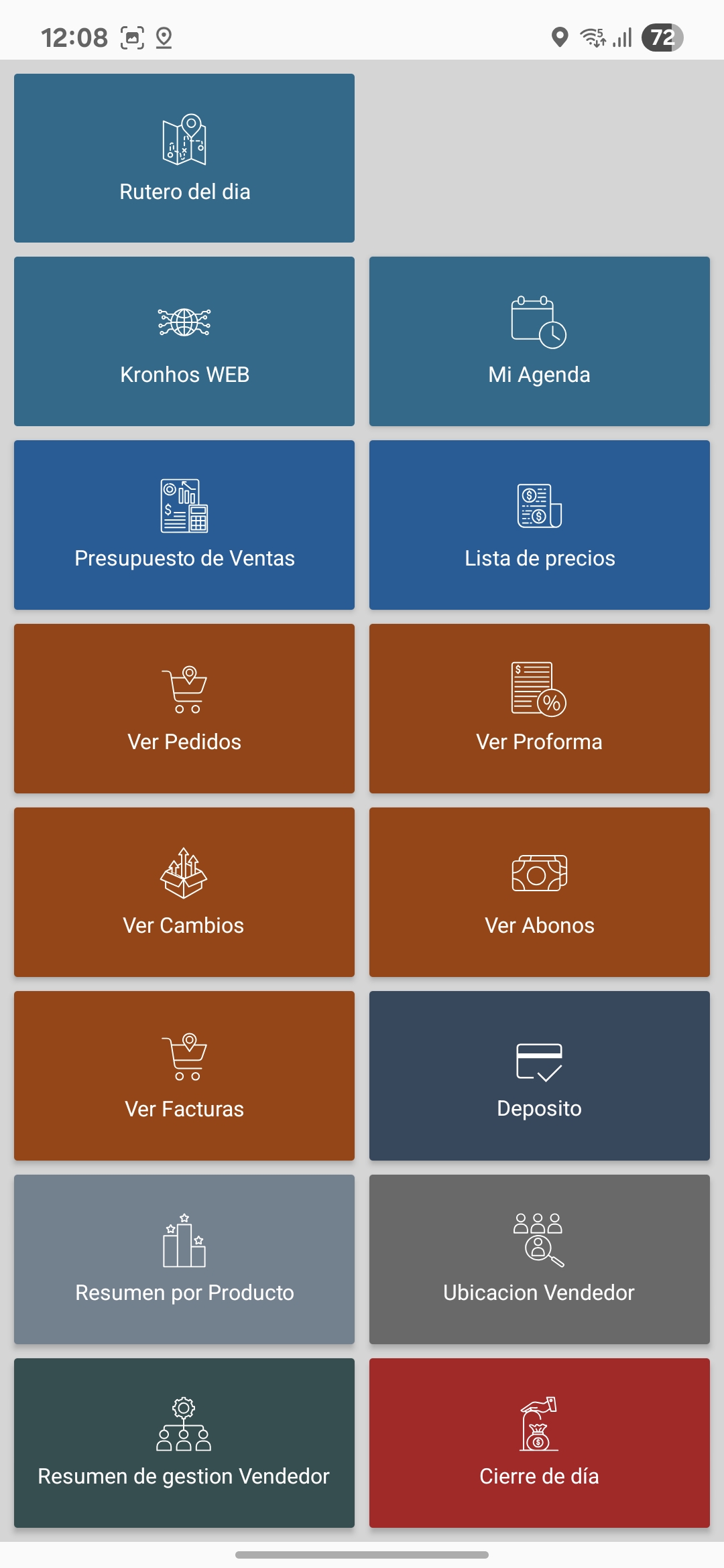This screenshot has width=724, height=1568.
Task: Open the Deposito tile
Action: pyautogui.click(x=539, y=1075)
